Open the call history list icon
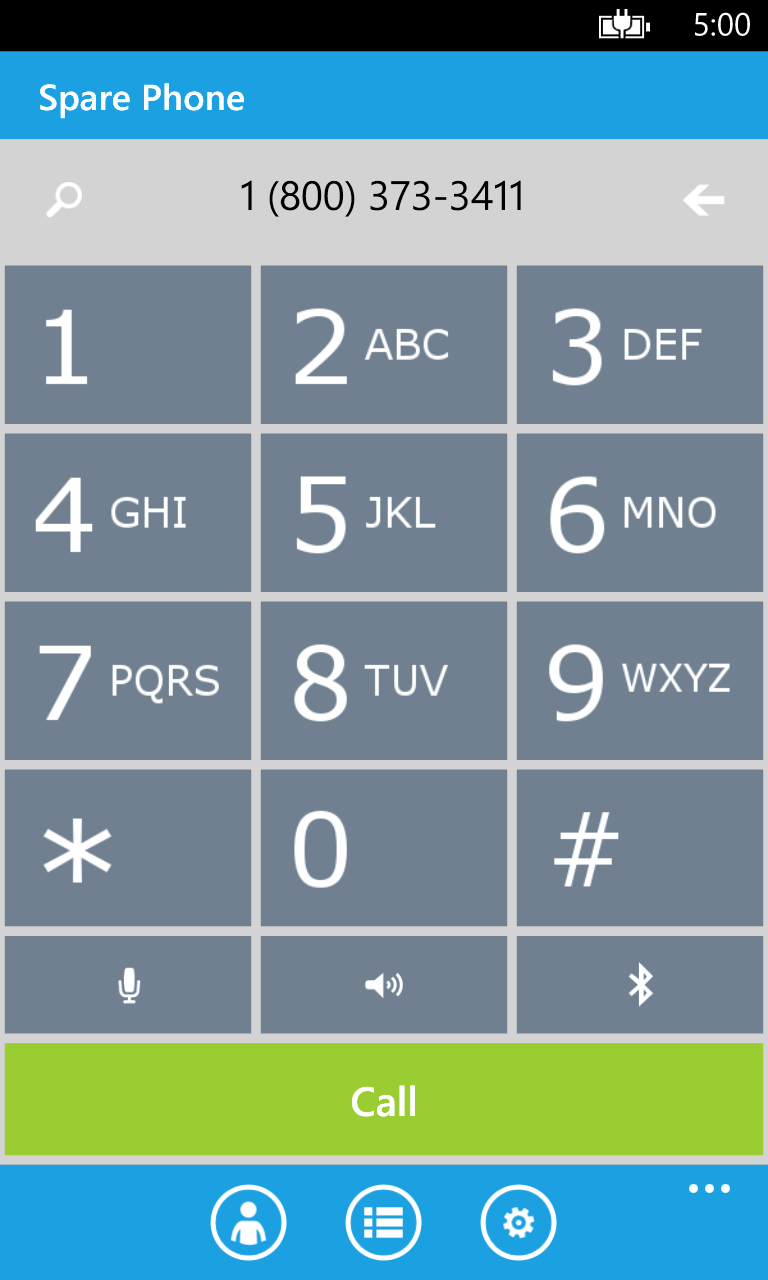This screenshot has height=1280, width=768. click(383, 1221)
